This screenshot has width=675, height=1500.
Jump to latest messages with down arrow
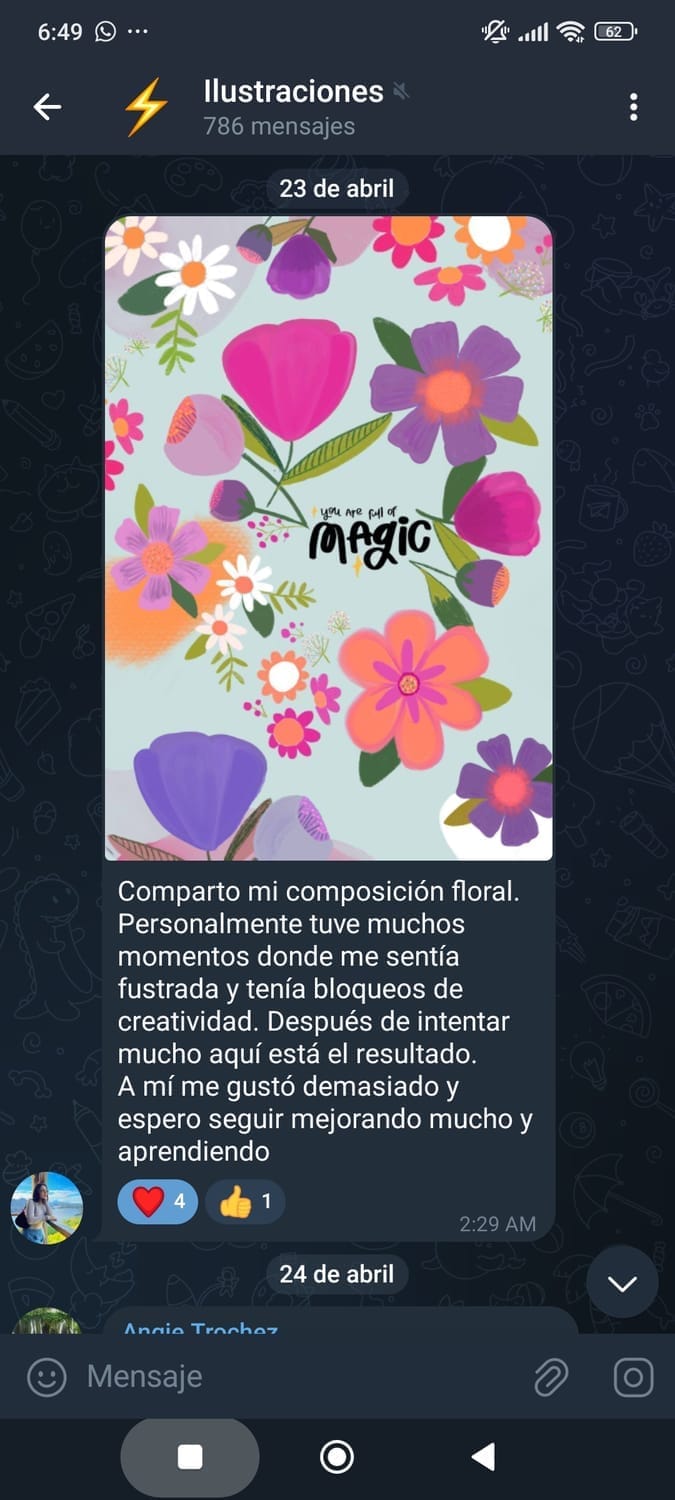pyautogui.click(x=622, y=1285)
